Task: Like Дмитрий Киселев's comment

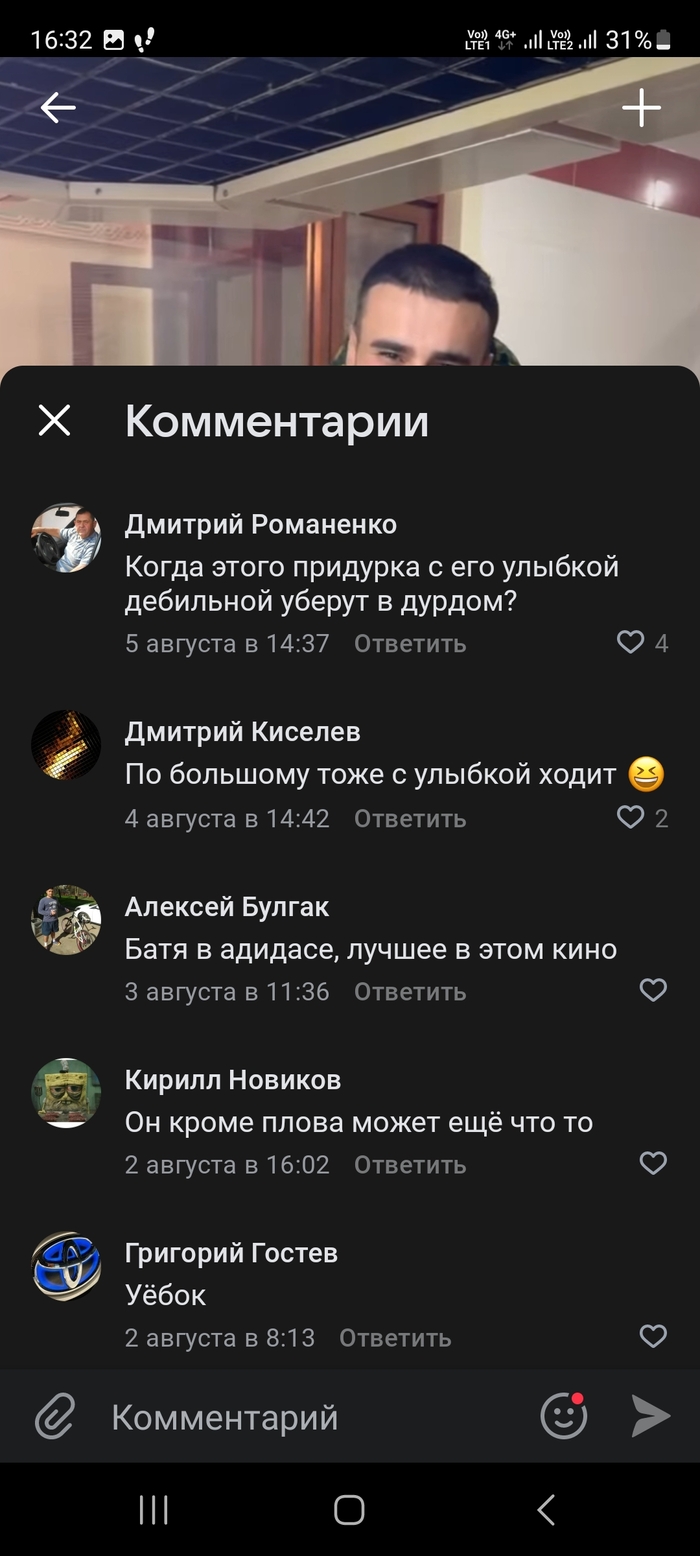Action: pyautogui.click(x=631, y=817)
